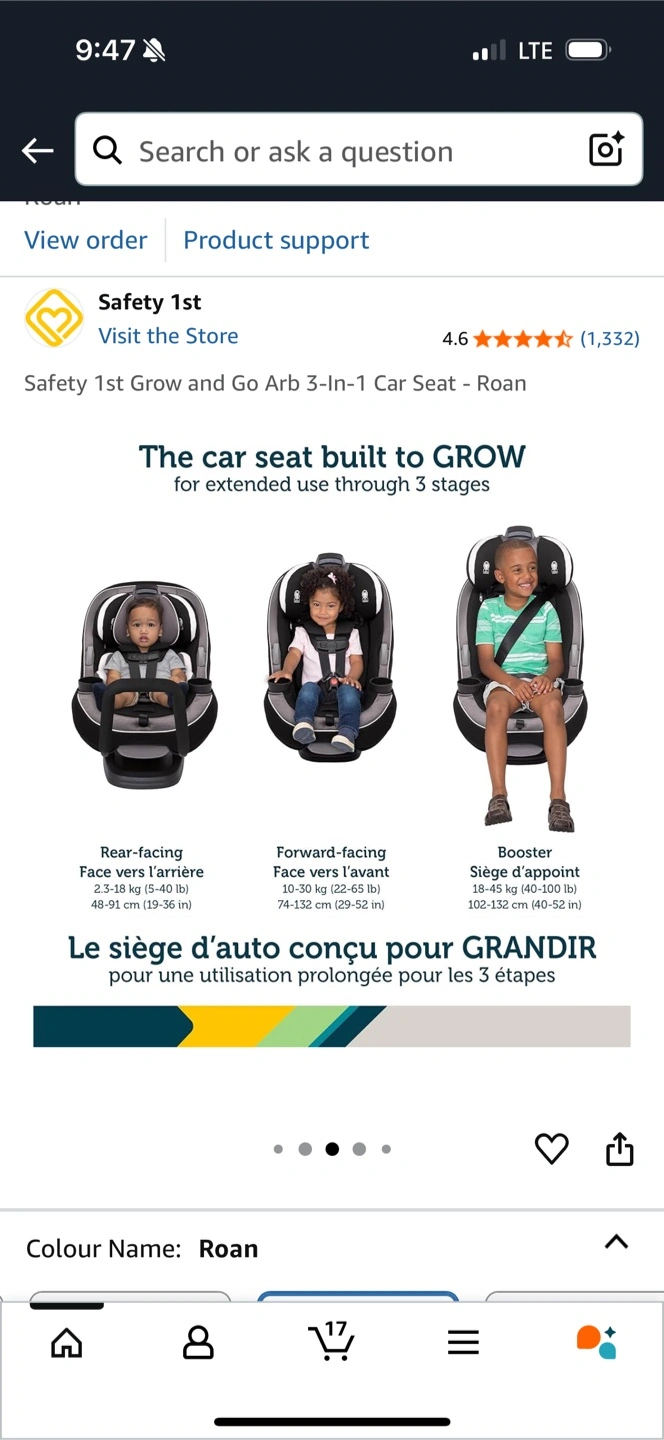Open the account profile tab
This screenshot has height=1440, width=664.
198,1342
